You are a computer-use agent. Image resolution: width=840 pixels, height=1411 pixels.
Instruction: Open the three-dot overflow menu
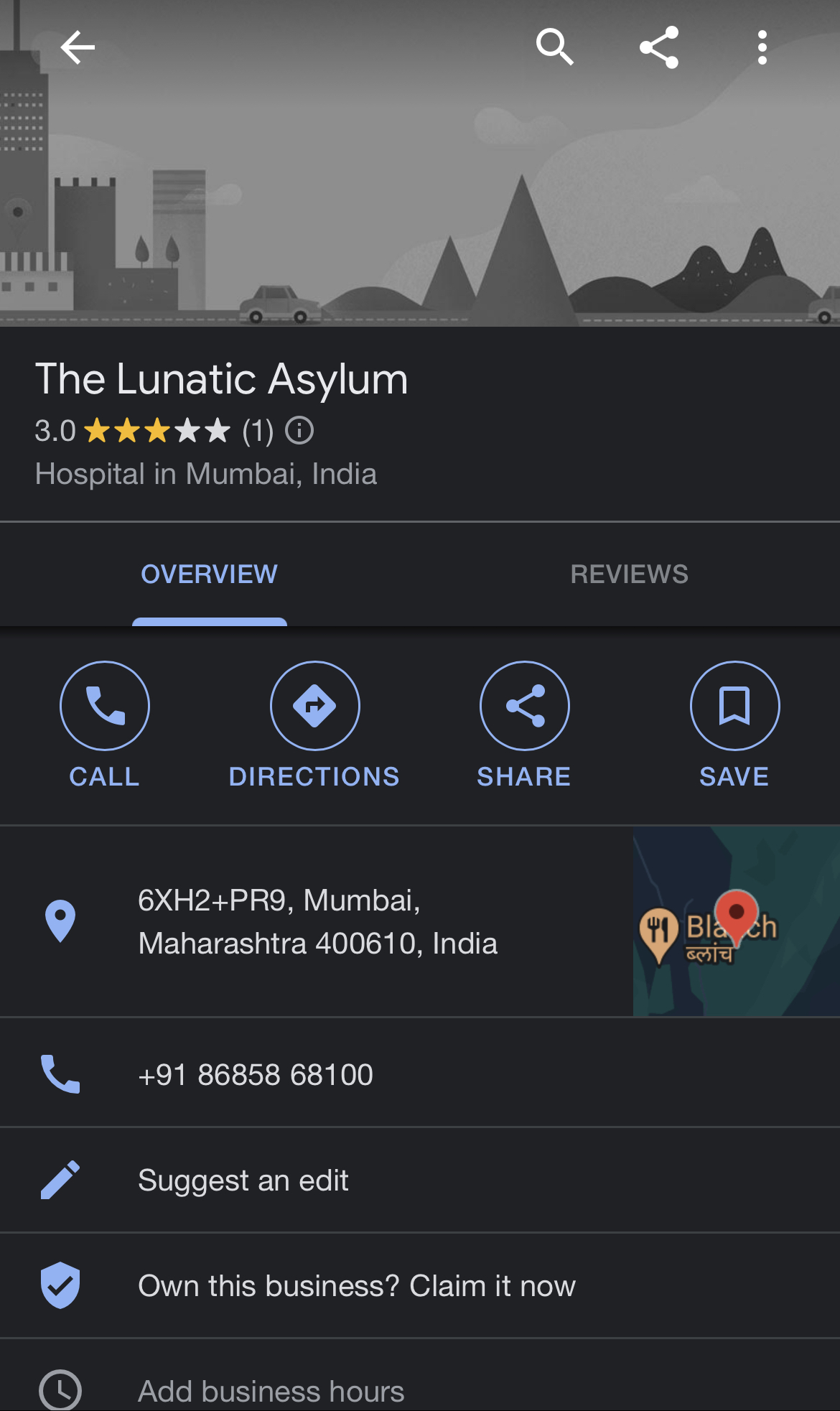[762, 47]
